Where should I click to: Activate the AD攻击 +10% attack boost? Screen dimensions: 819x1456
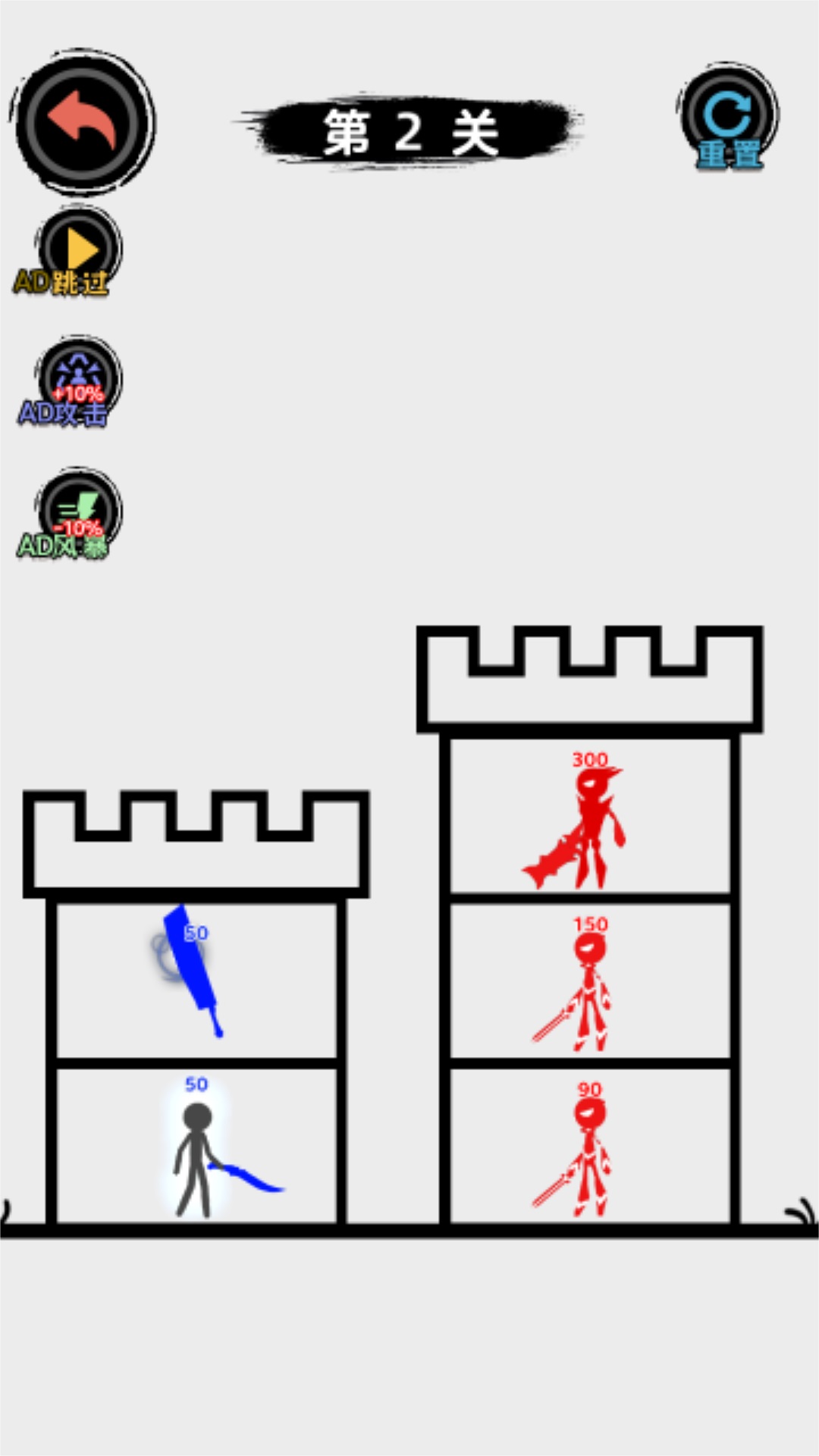pos(76,383)
